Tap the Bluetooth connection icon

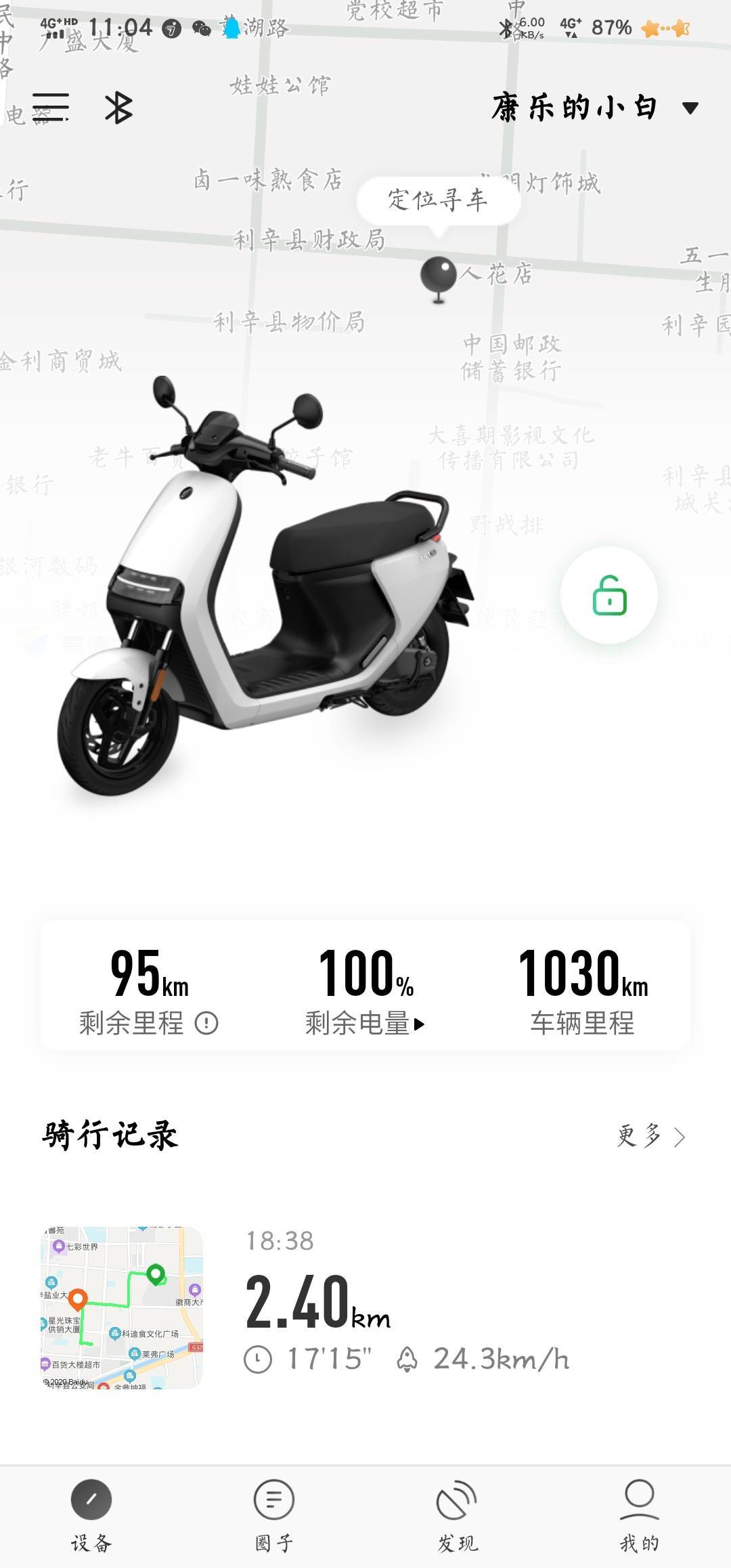click(x=118, y=108)
